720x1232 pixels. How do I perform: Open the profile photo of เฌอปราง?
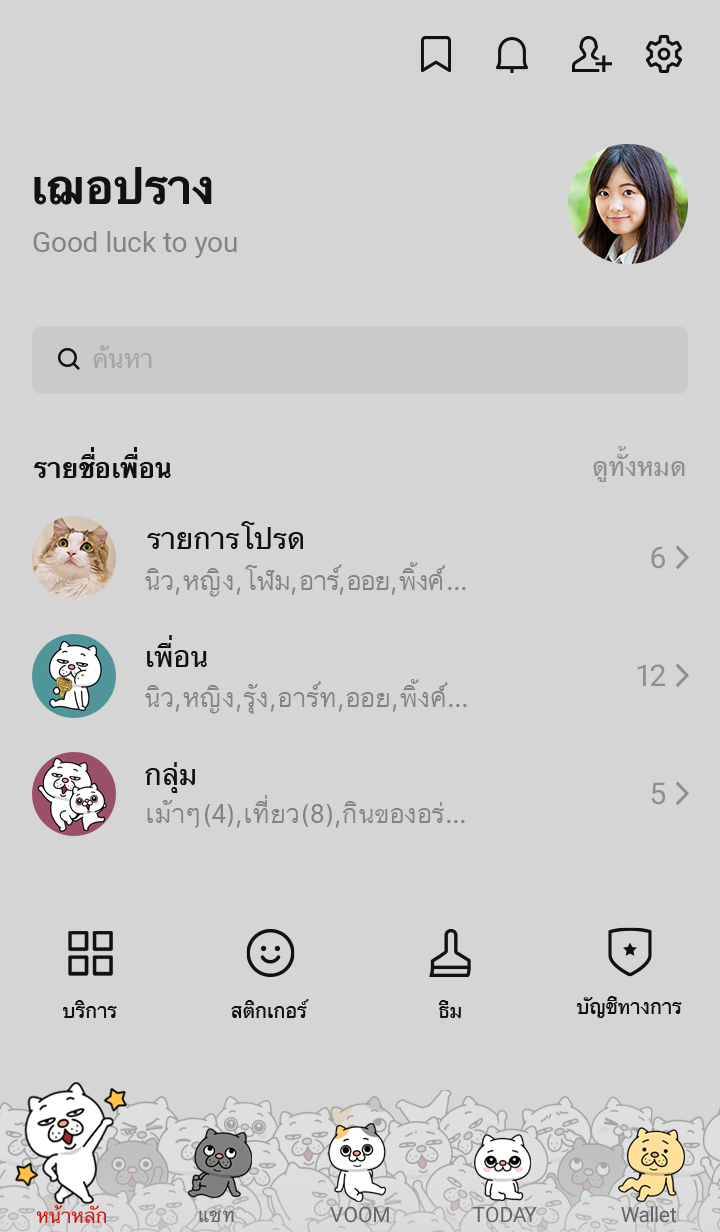(x=628, y=204)
